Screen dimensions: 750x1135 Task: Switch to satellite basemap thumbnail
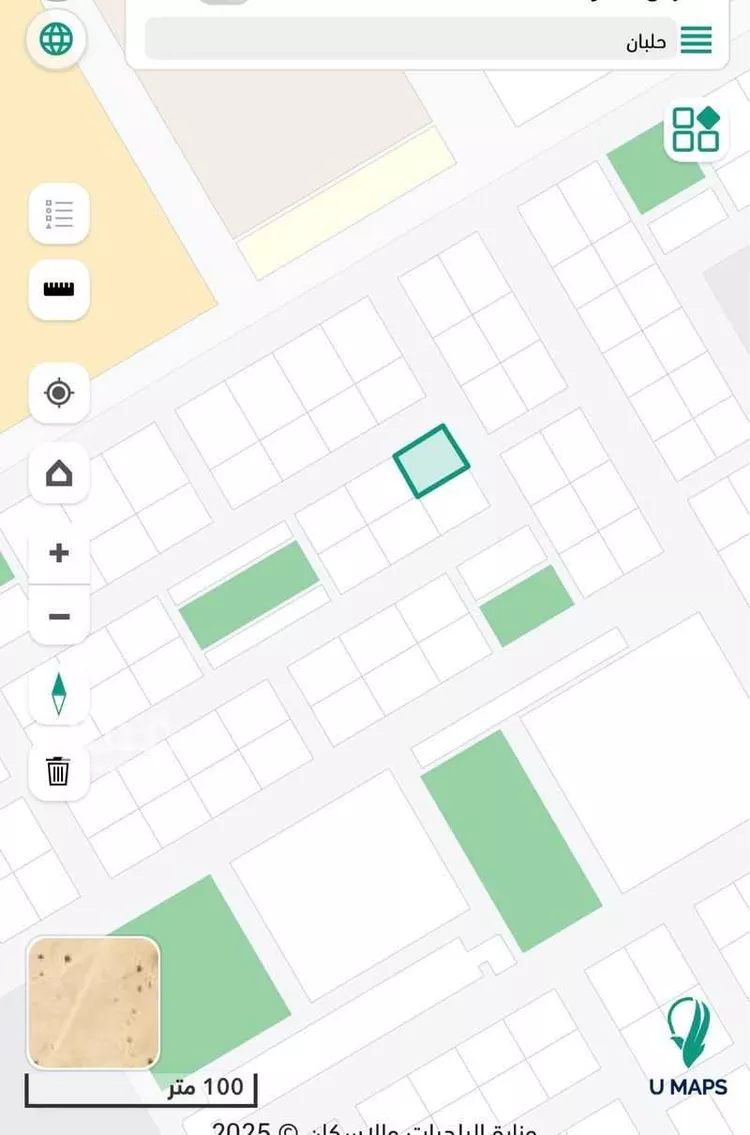pos(94,1003)
